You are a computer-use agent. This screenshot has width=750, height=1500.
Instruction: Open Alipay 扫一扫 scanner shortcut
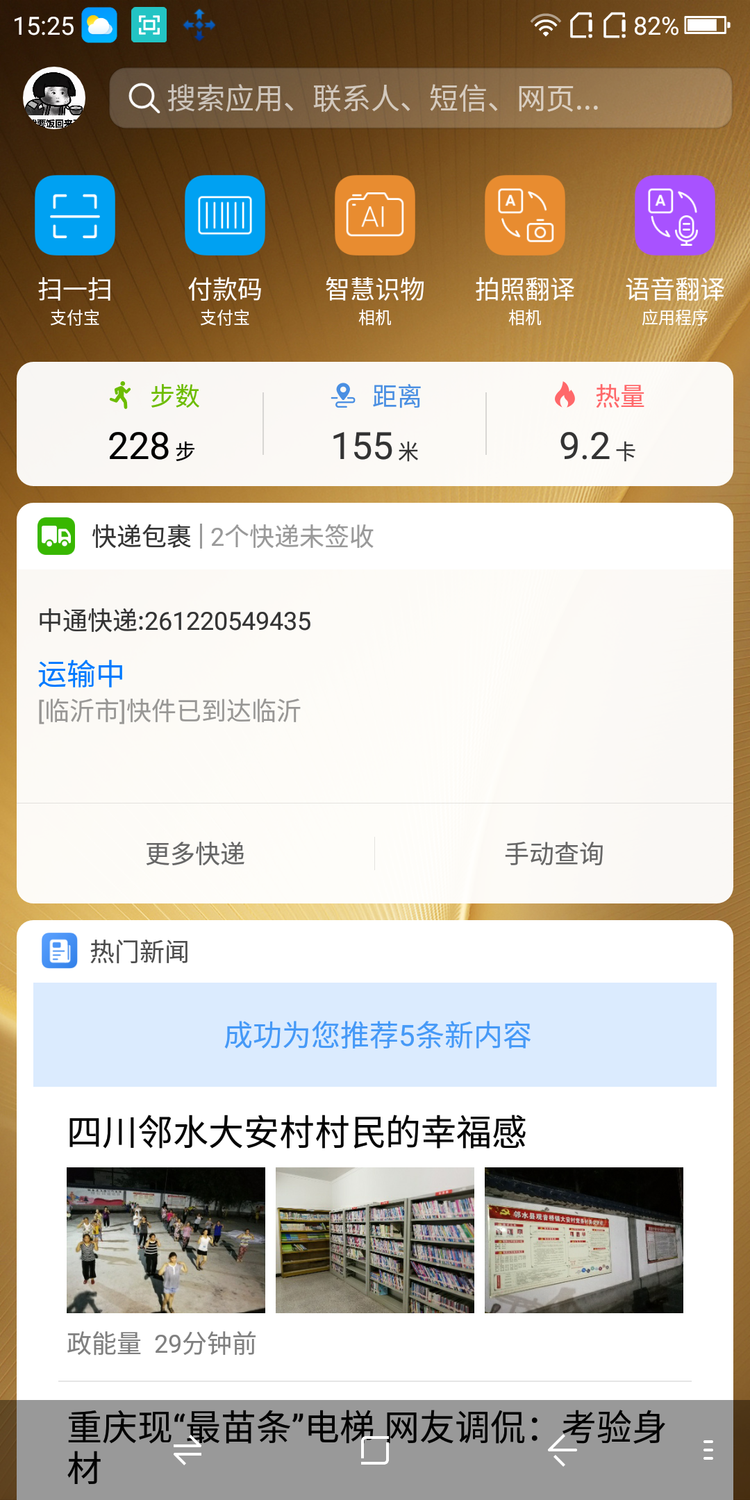pos(75,250)
